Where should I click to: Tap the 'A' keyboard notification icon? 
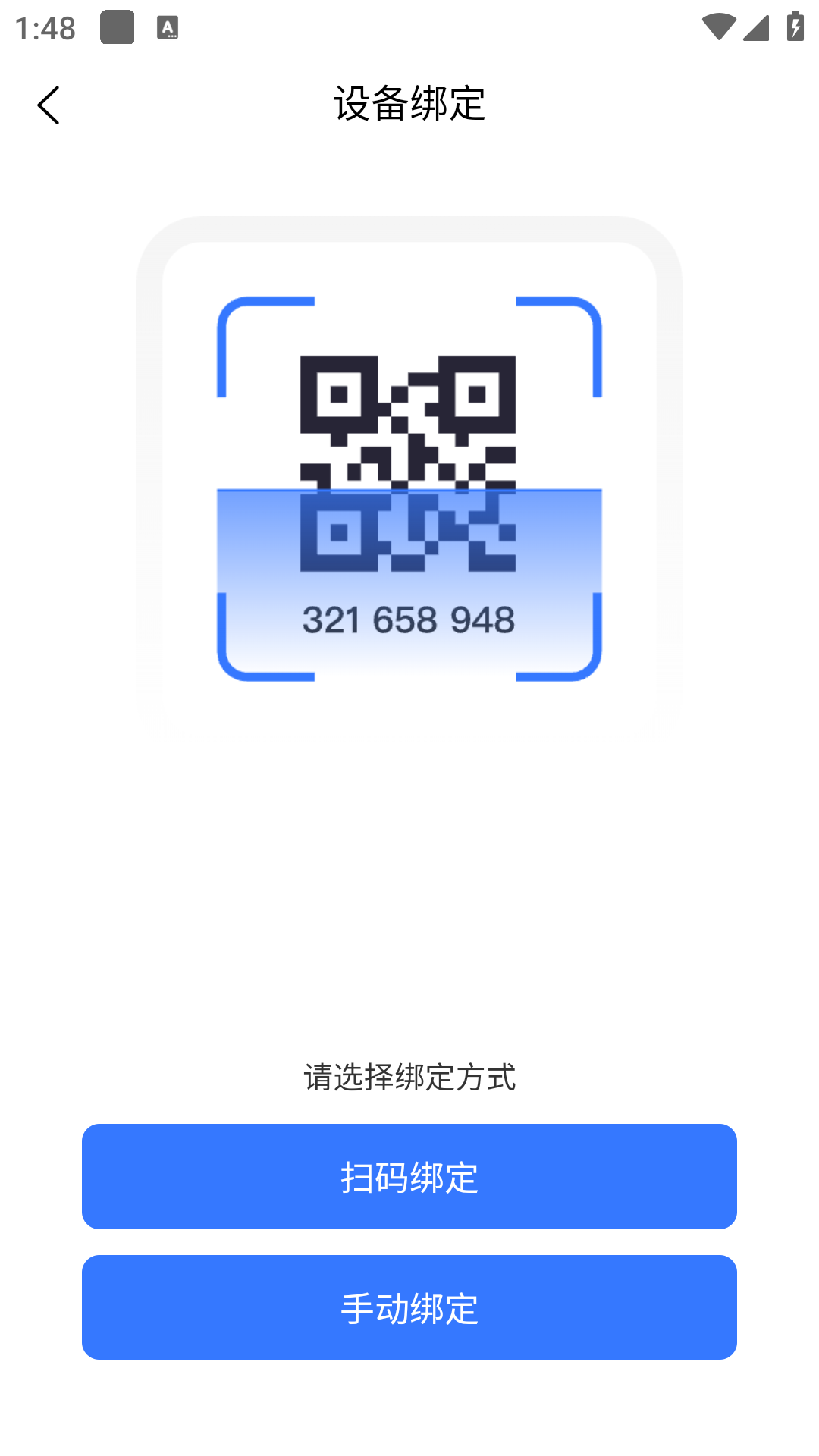pos(168,27)
